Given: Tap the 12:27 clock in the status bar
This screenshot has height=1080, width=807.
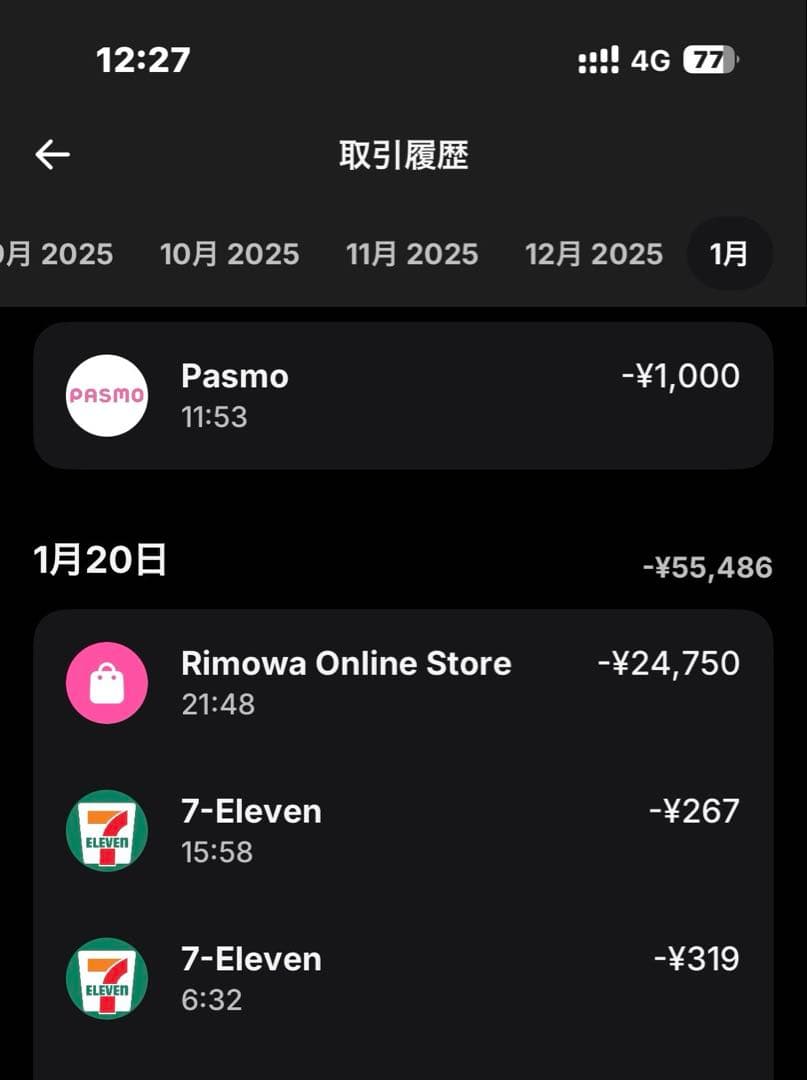Looking at the screenshot, I should 142,60.
